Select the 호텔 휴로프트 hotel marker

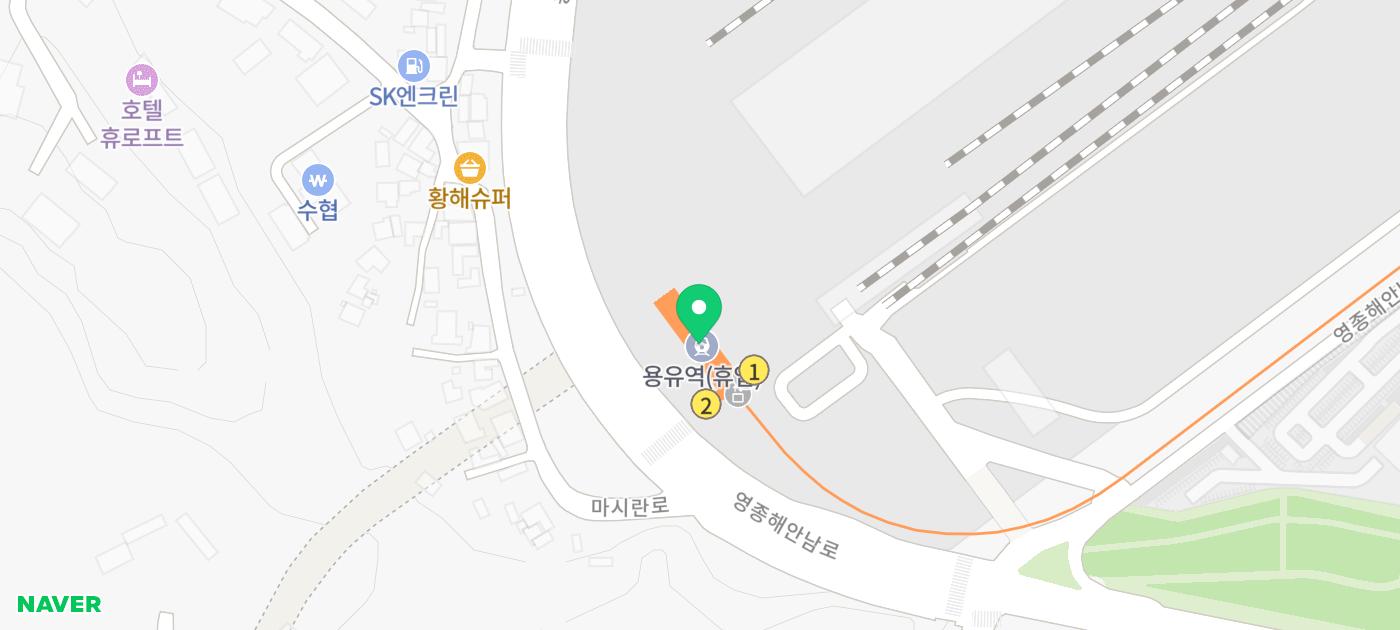tap(142, 80)
